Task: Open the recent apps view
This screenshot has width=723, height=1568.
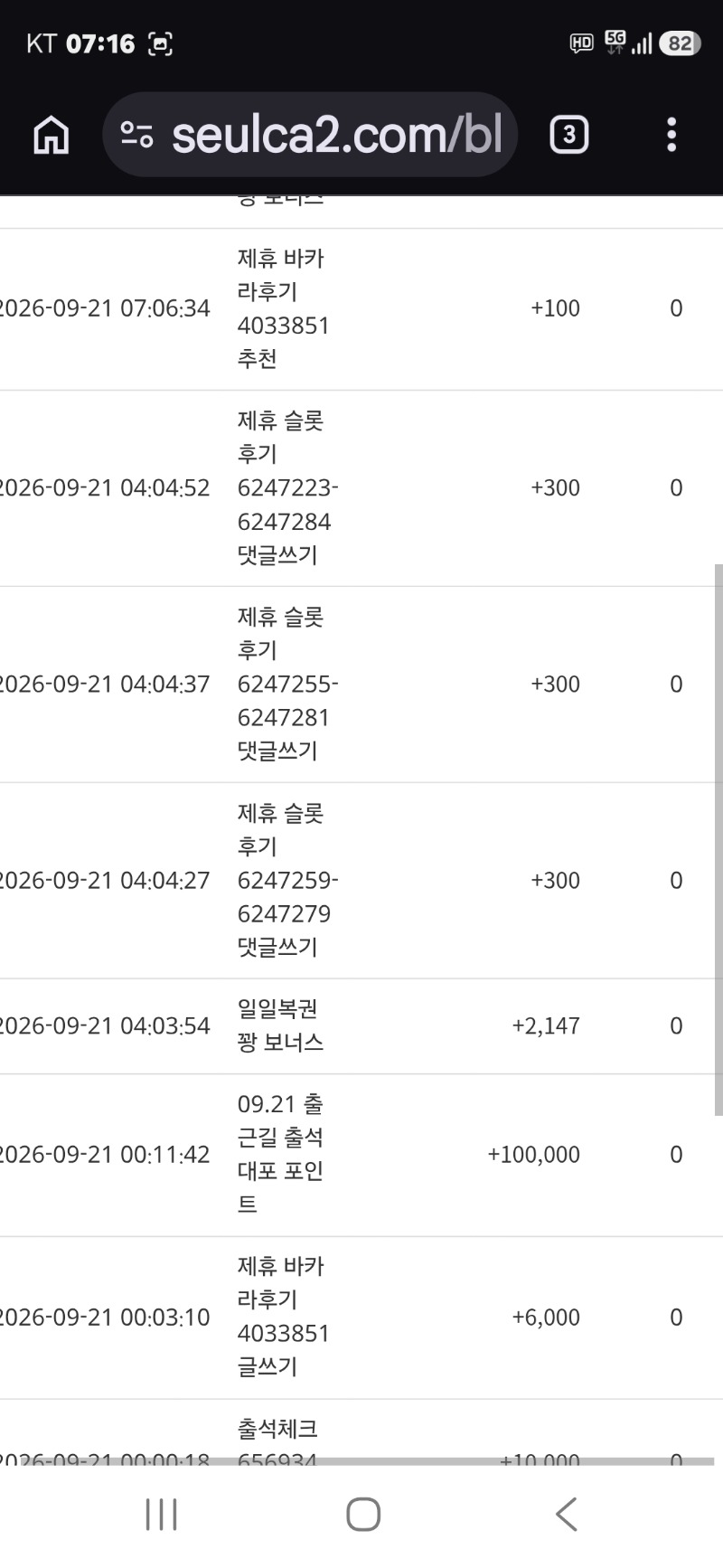Action: 162,1514
